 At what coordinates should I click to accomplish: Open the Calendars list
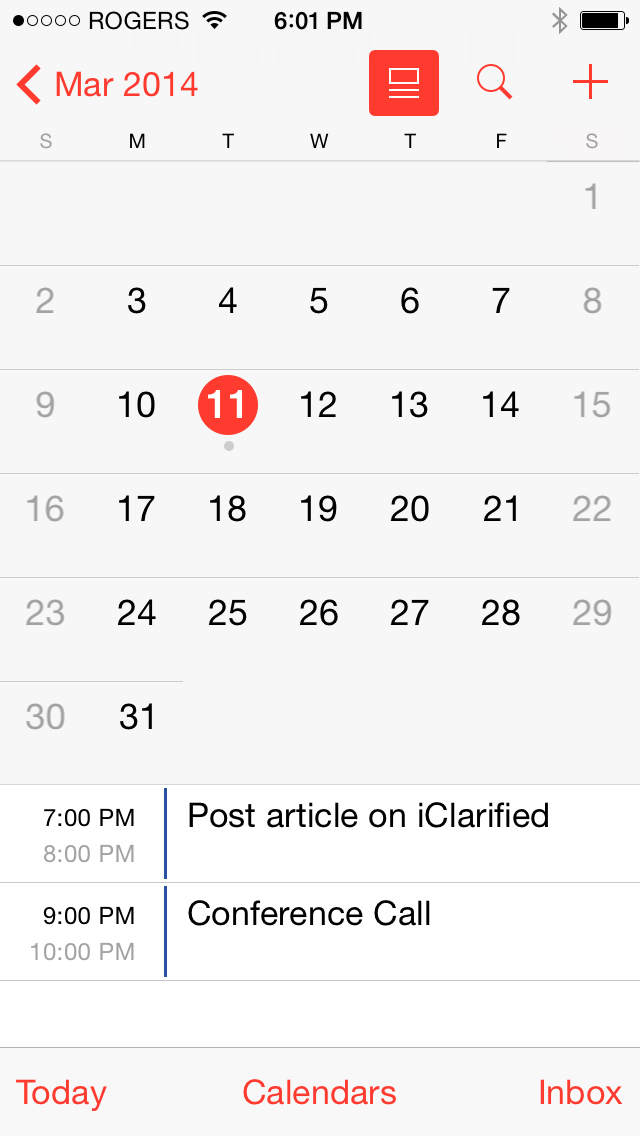pos(320,1093)
